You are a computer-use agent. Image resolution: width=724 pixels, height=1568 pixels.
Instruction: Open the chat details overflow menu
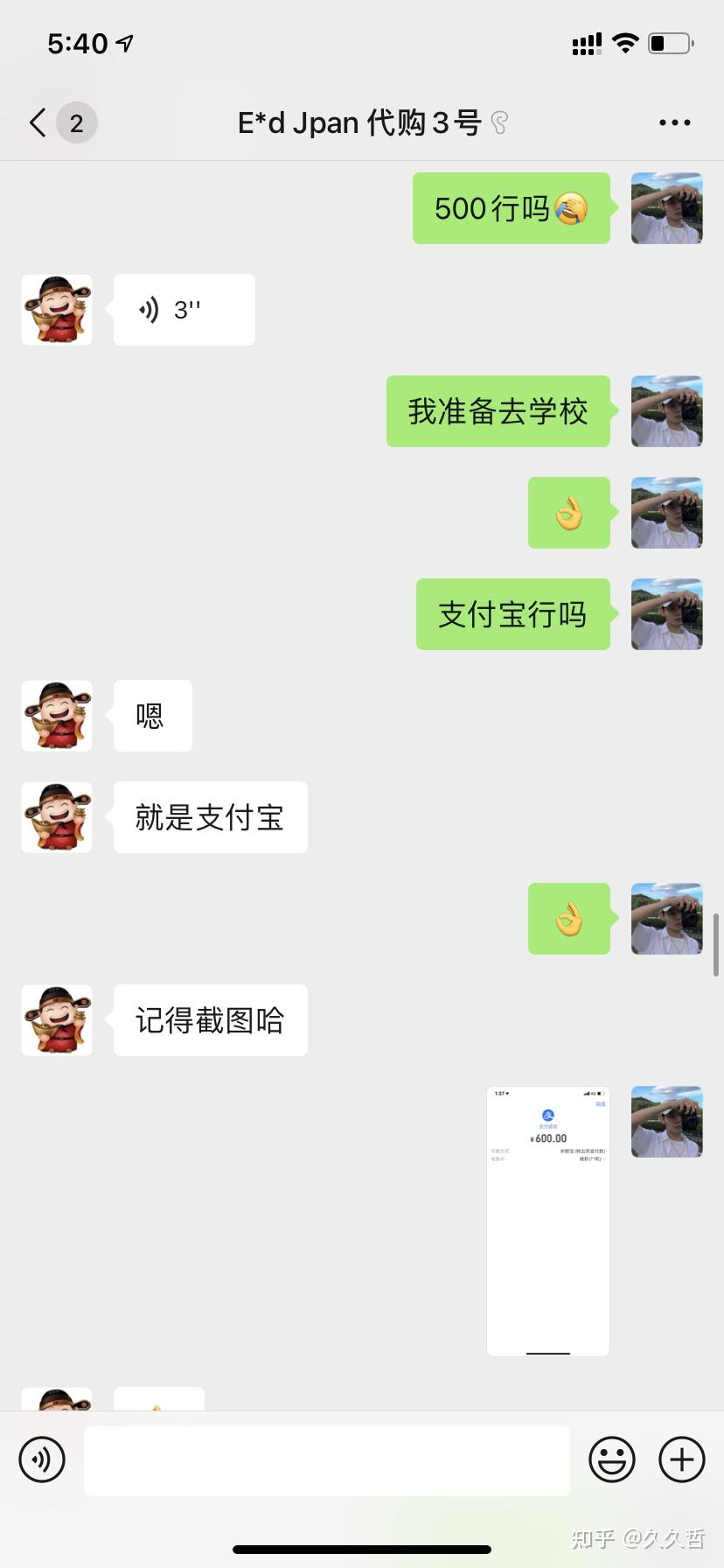pos(674,122)
